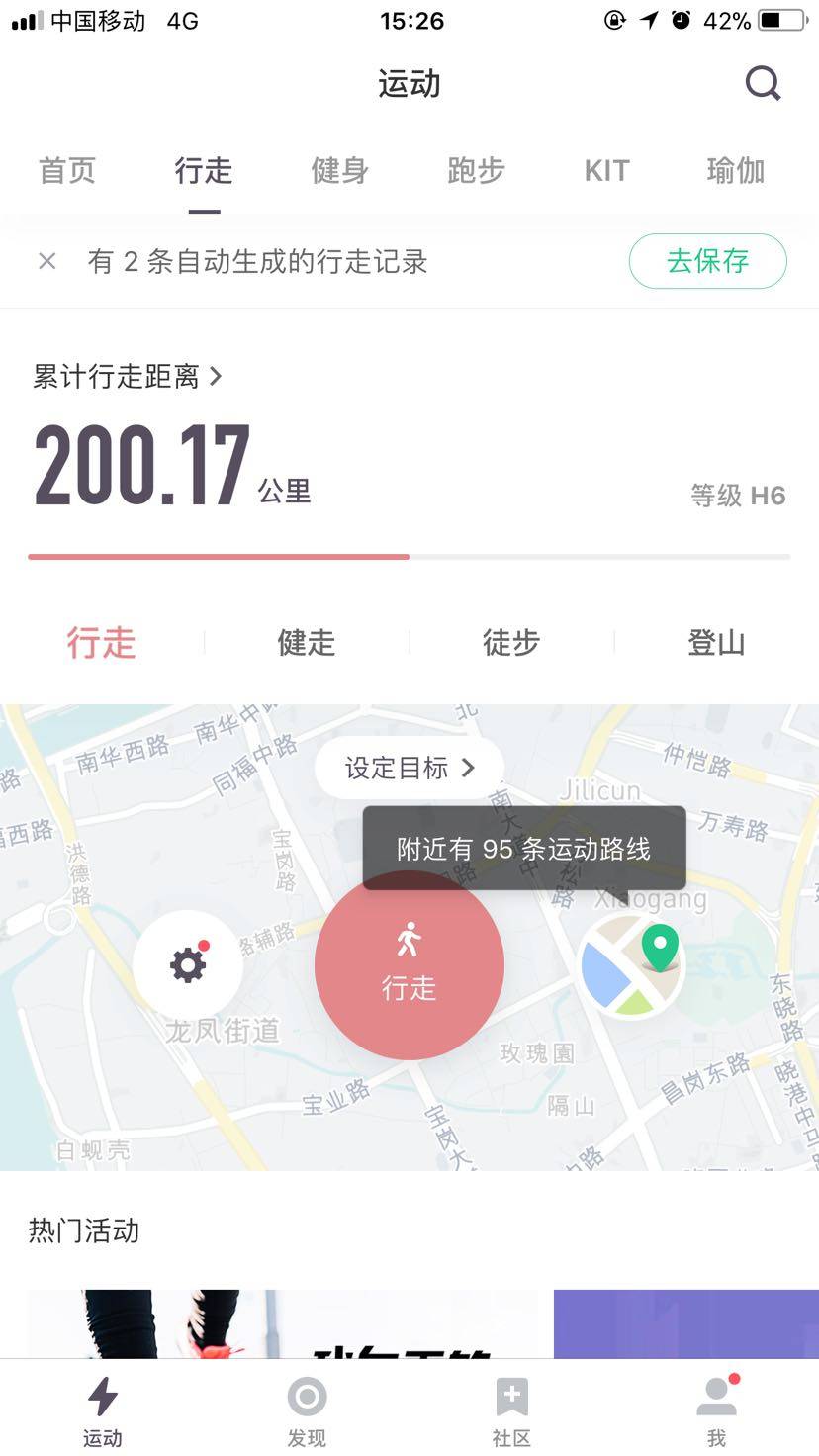Dismiss the auto-generated walking records banner
The height and width of the screenshot is (1456, 819).
(47, 261)
